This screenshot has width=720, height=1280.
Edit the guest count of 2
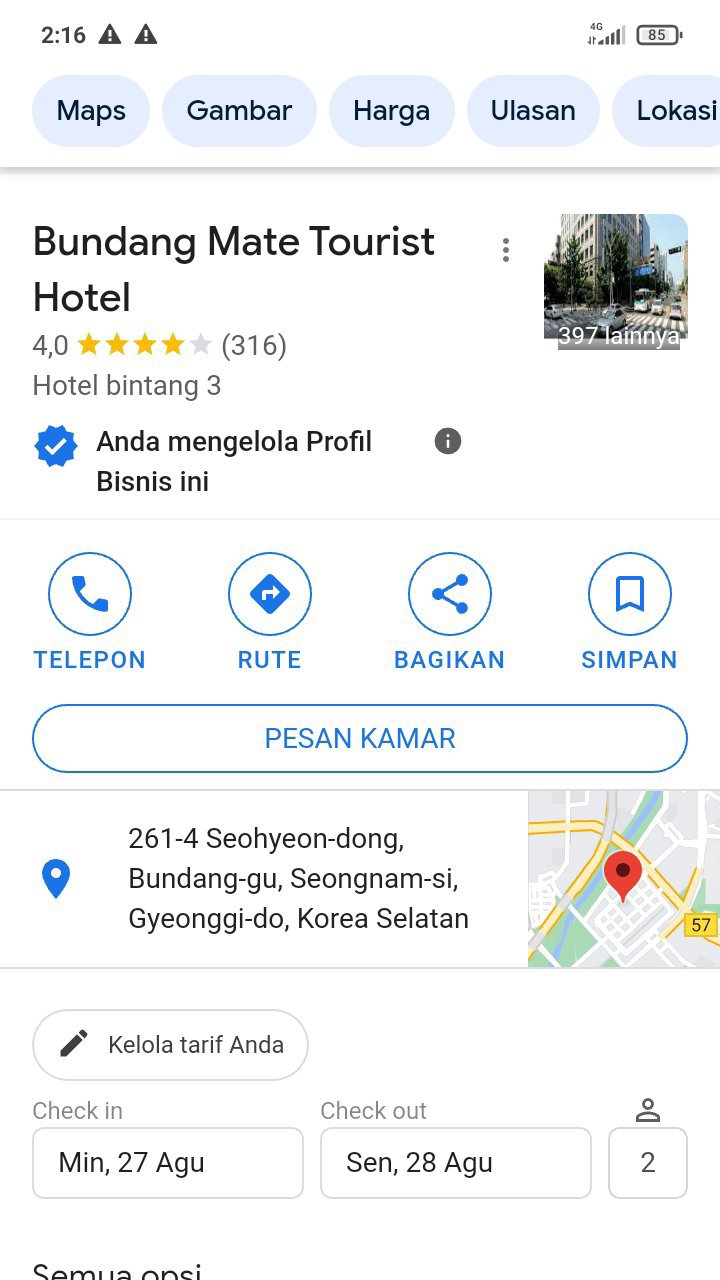point(648,1163)
